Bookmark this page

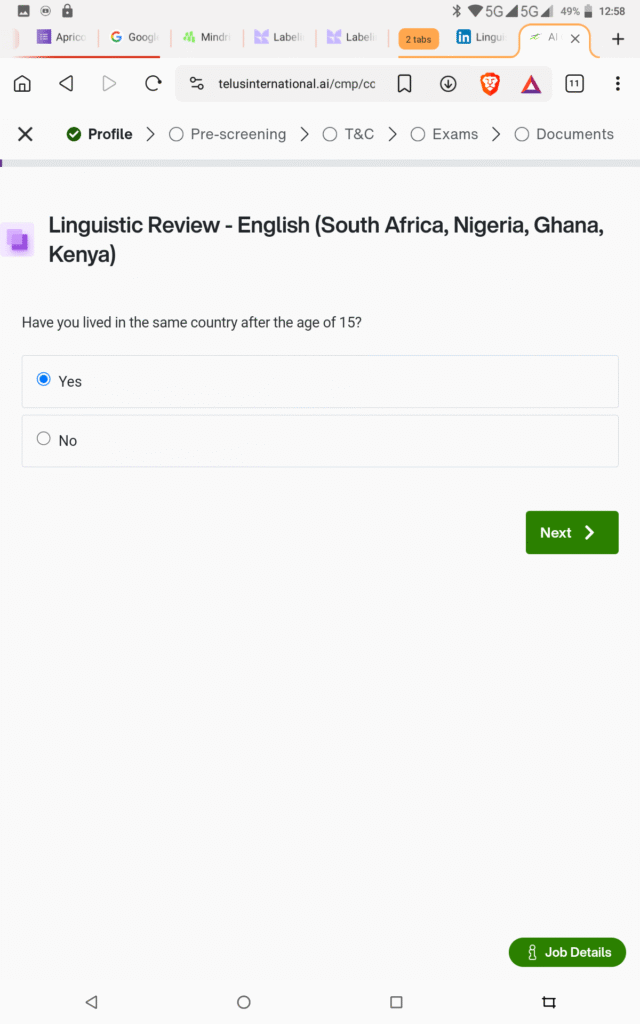click(404, 84)
